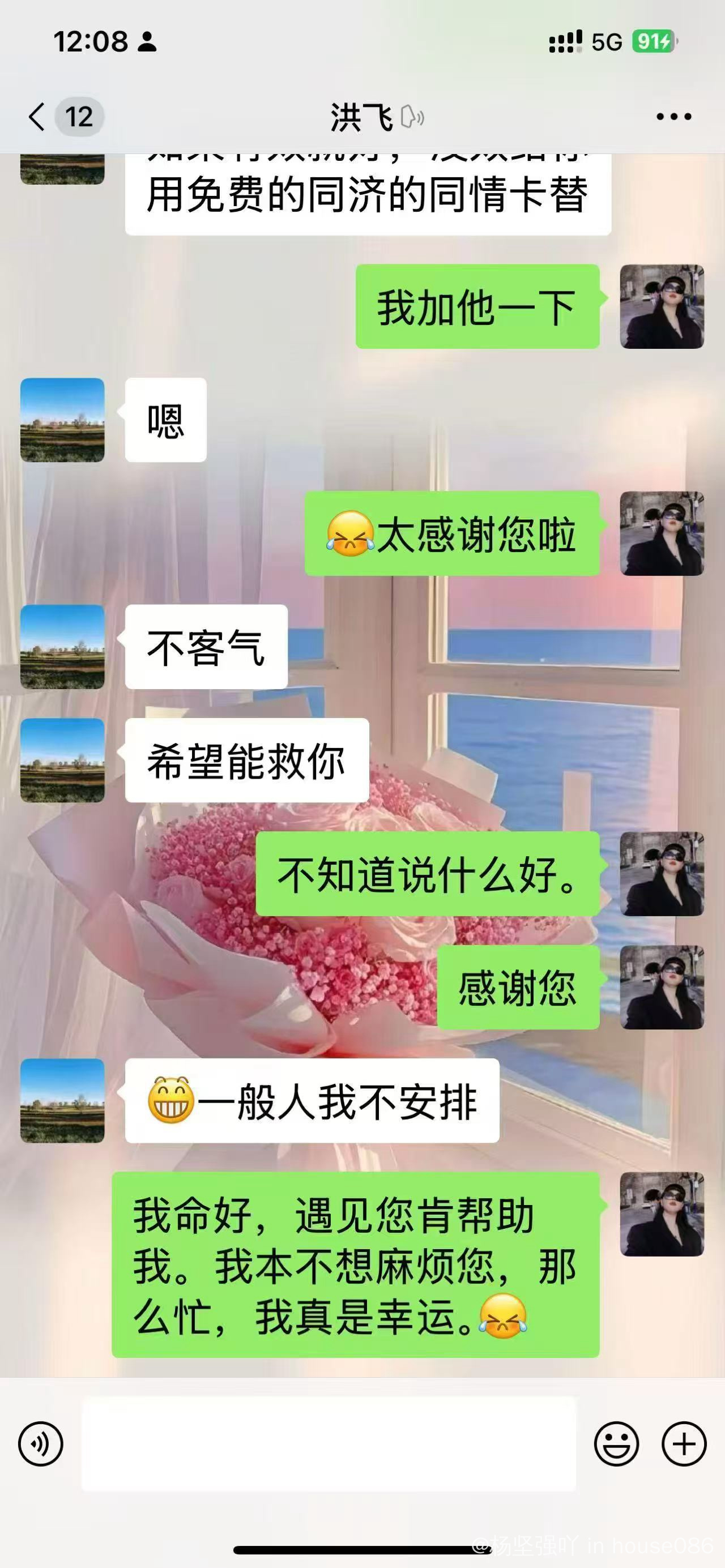This screenshot has height=1568, width=725.
Task: Switch to voice message input
Action: (x=41, y=1443)
